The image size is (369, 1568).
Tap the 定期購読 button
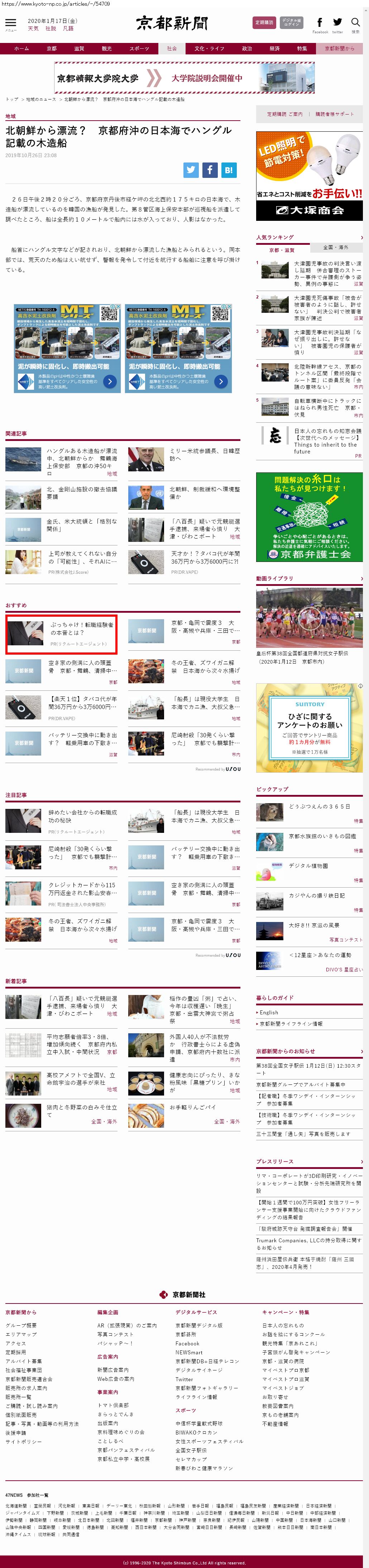click(x=264, y=23)
